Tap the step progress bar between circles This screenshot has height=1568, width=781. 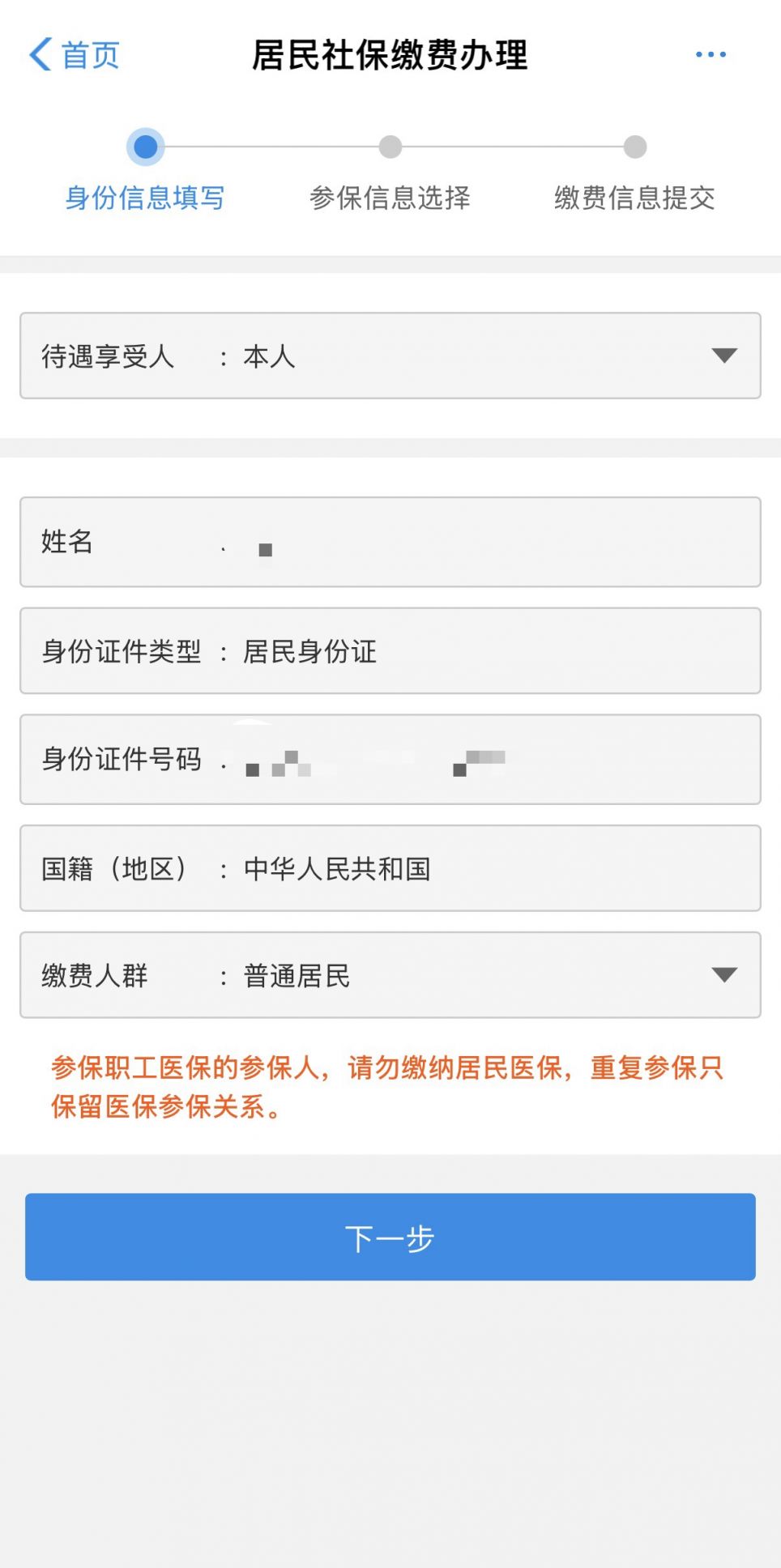[267, 147]
